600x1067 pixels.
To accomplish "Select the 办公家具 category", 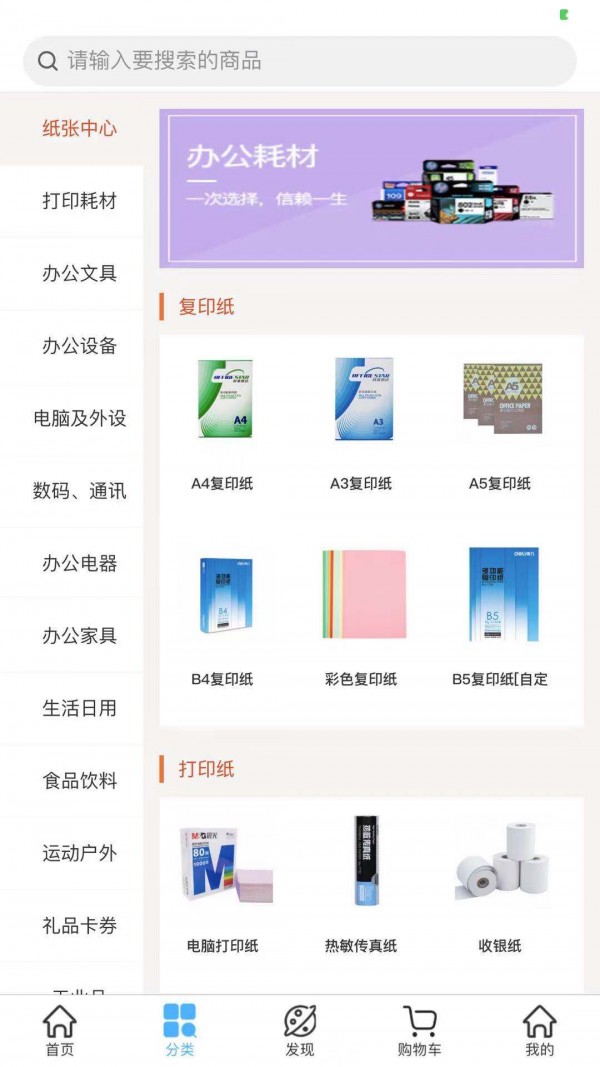I will (79, 635).
